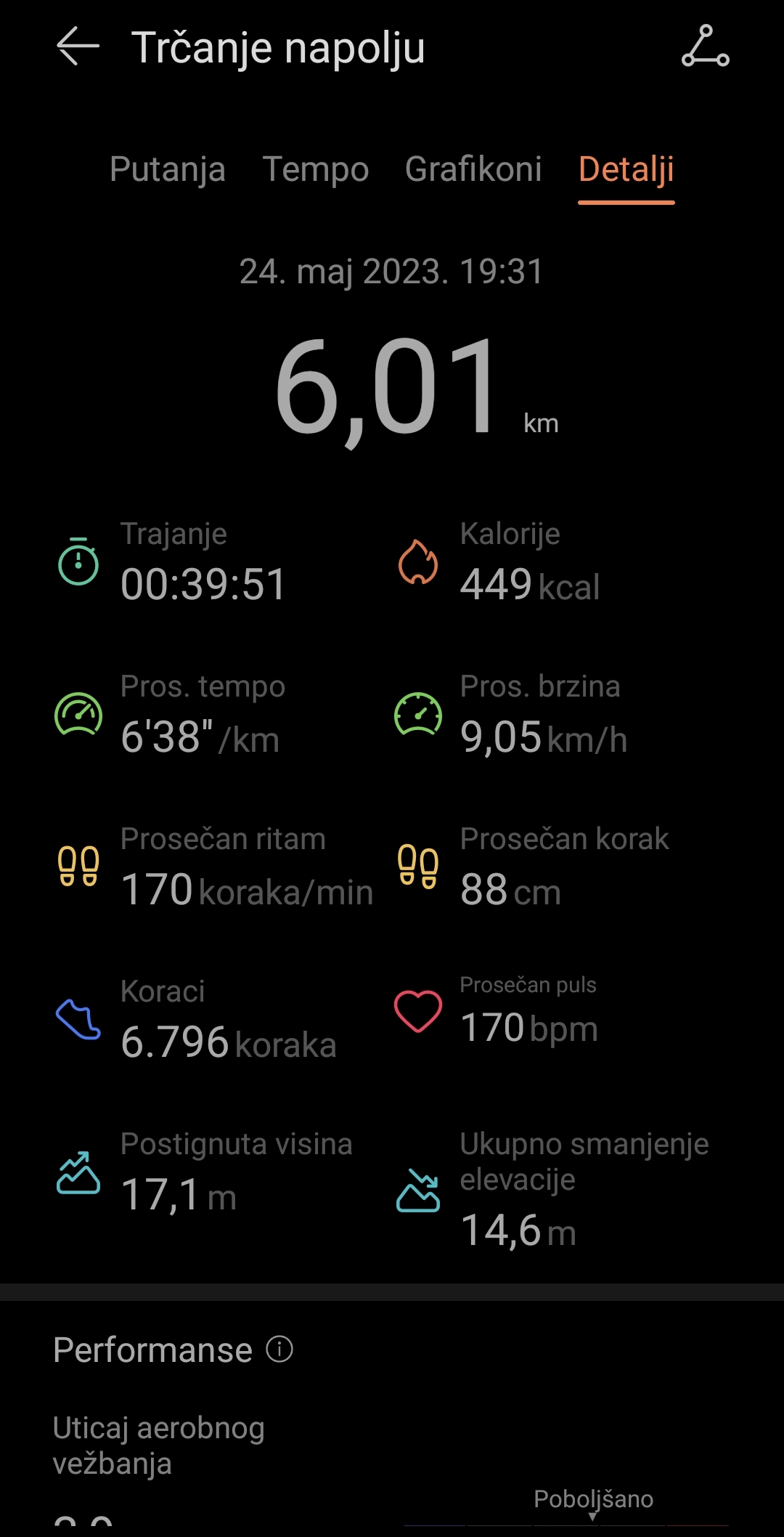Go back using the top arrow
This screenshot has height=1537, width=784.
pyautogui.click(x=78, y=46)
